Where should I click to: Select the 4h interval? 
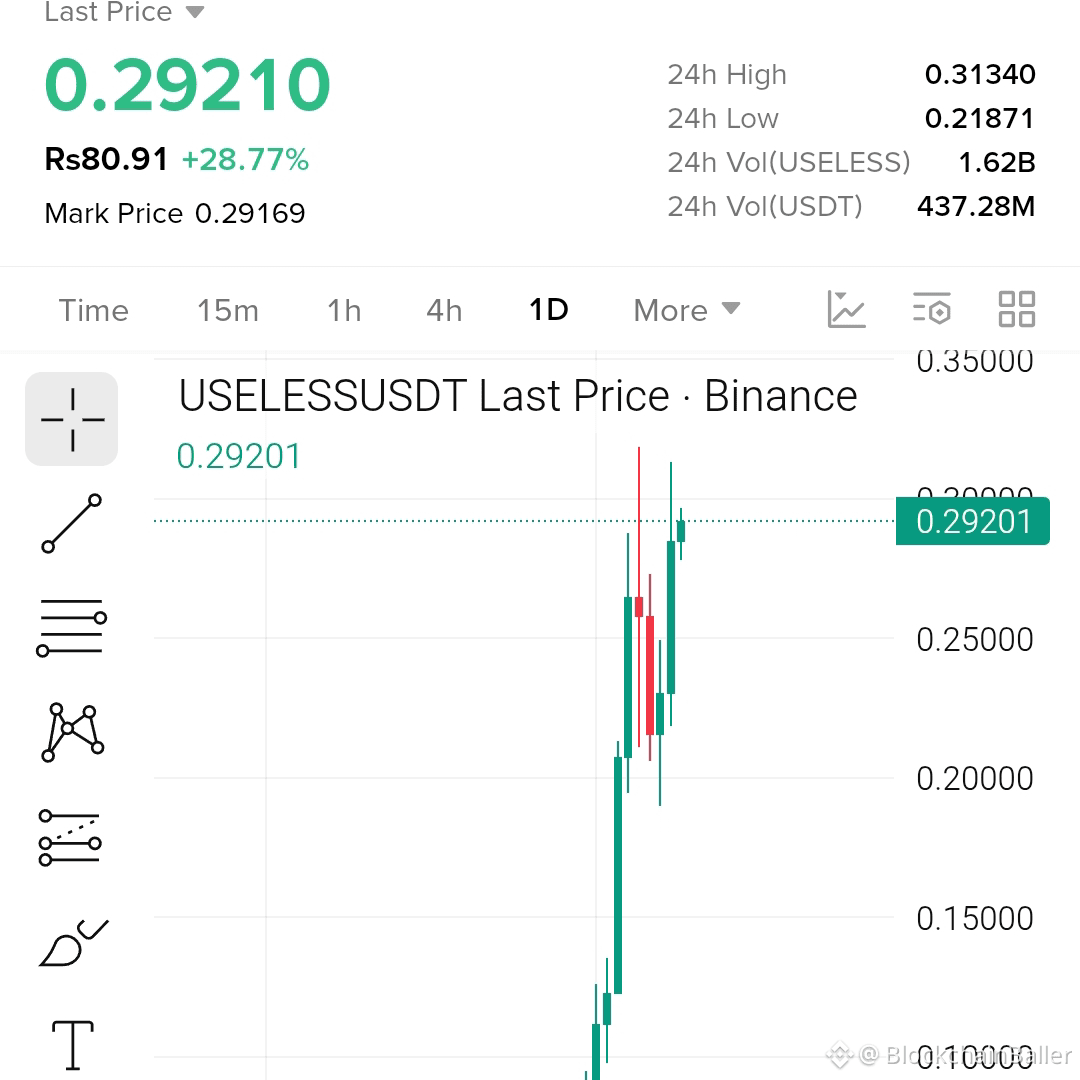[x=444, y=311]
